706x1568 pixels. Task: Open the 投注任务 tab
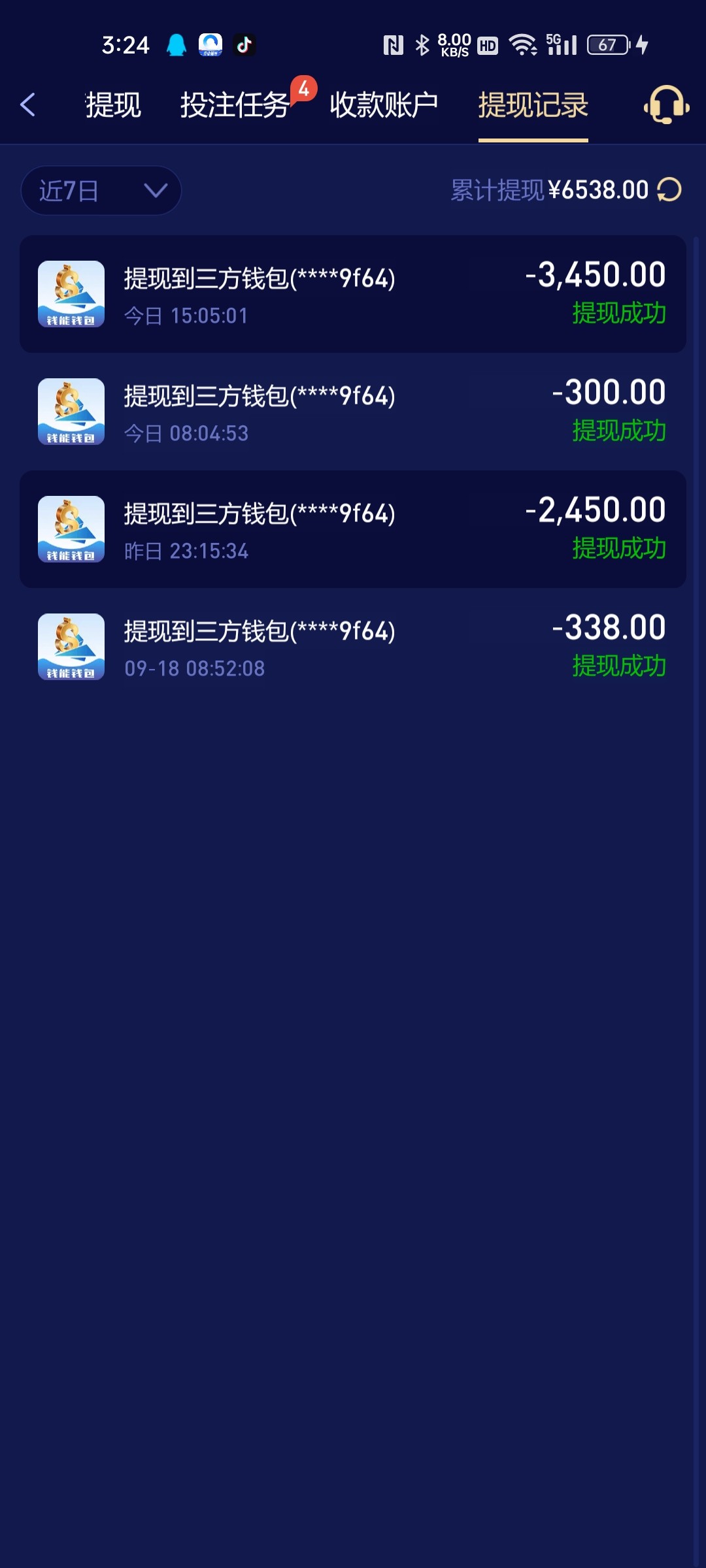coord(235,105)
